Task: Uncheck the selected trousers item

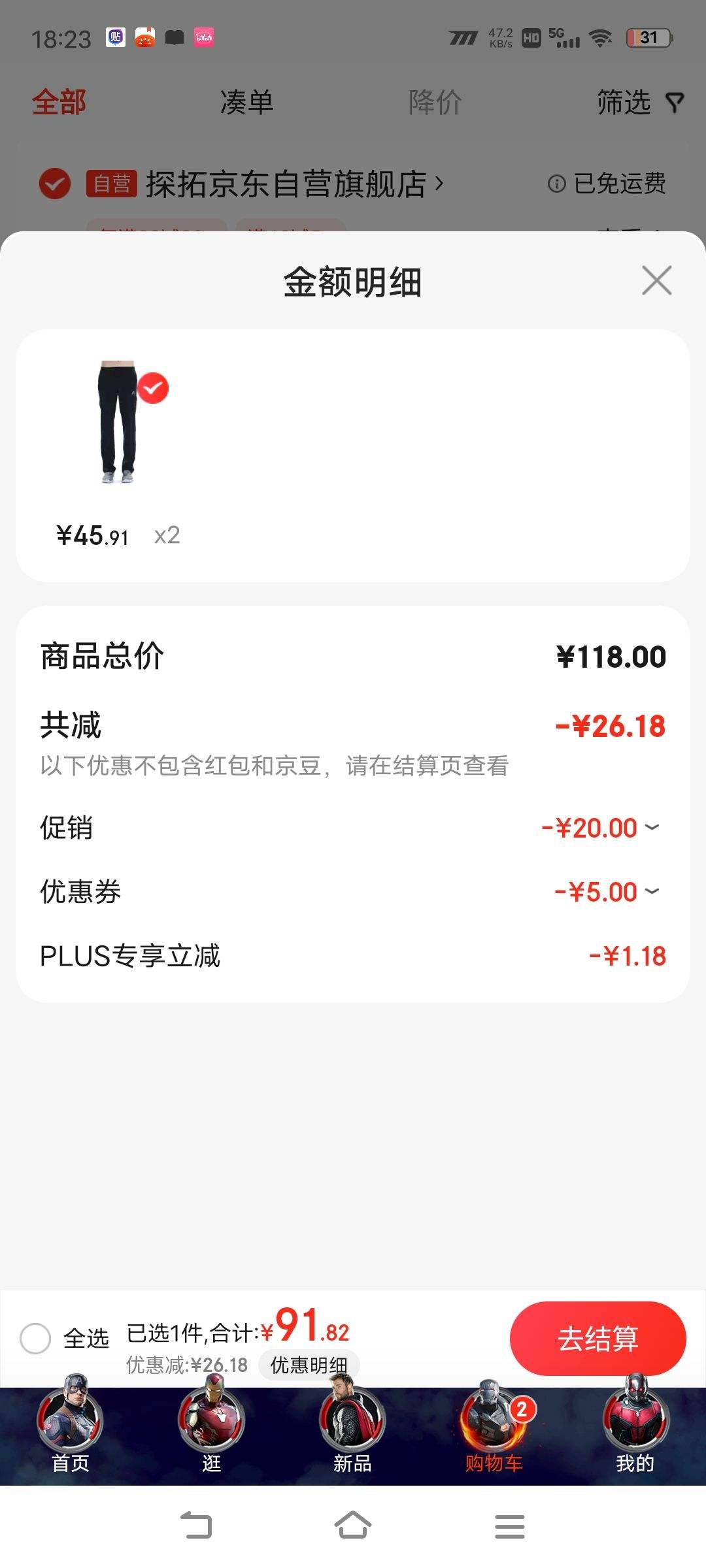Action: 153,388
